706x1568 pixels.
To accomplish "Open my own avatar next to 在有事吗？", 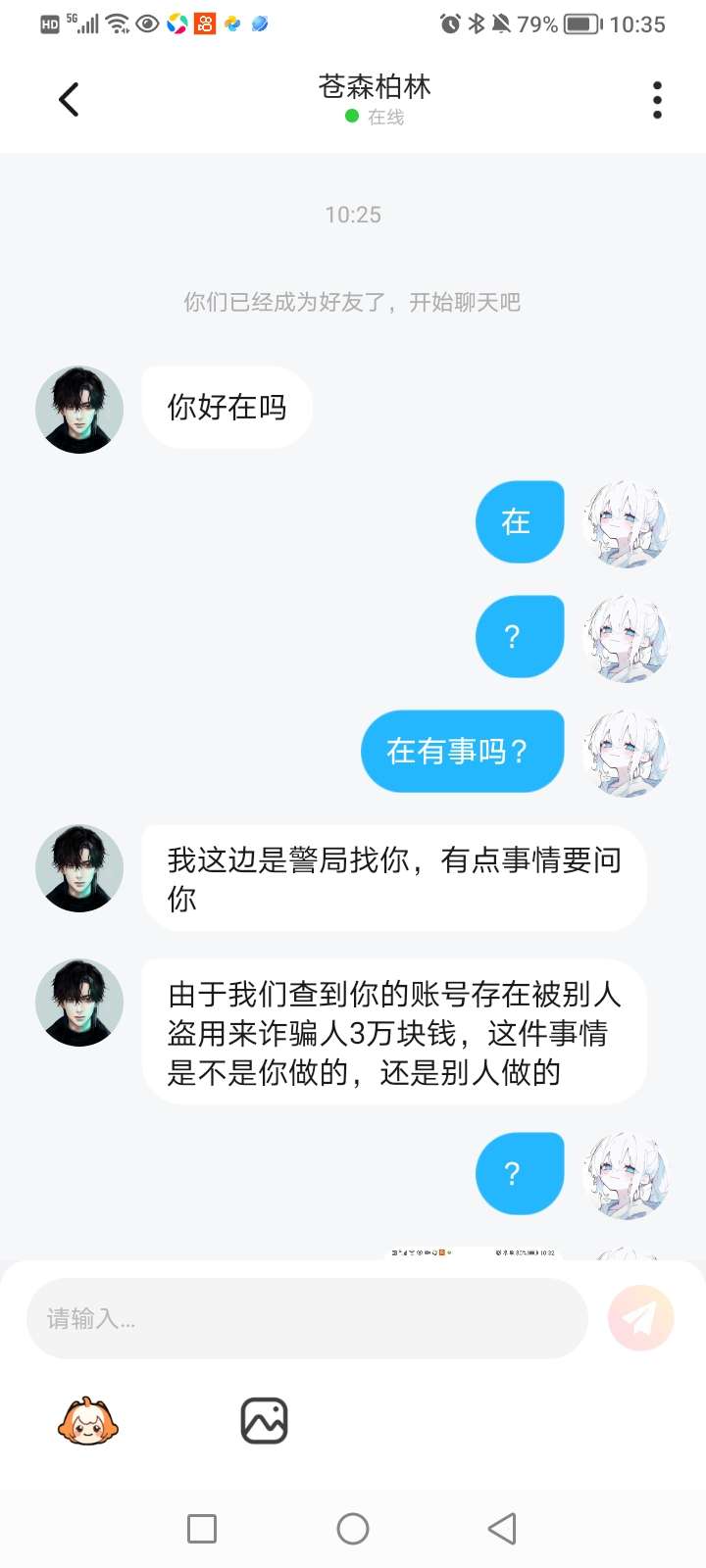I will click(x=627, y=752).
